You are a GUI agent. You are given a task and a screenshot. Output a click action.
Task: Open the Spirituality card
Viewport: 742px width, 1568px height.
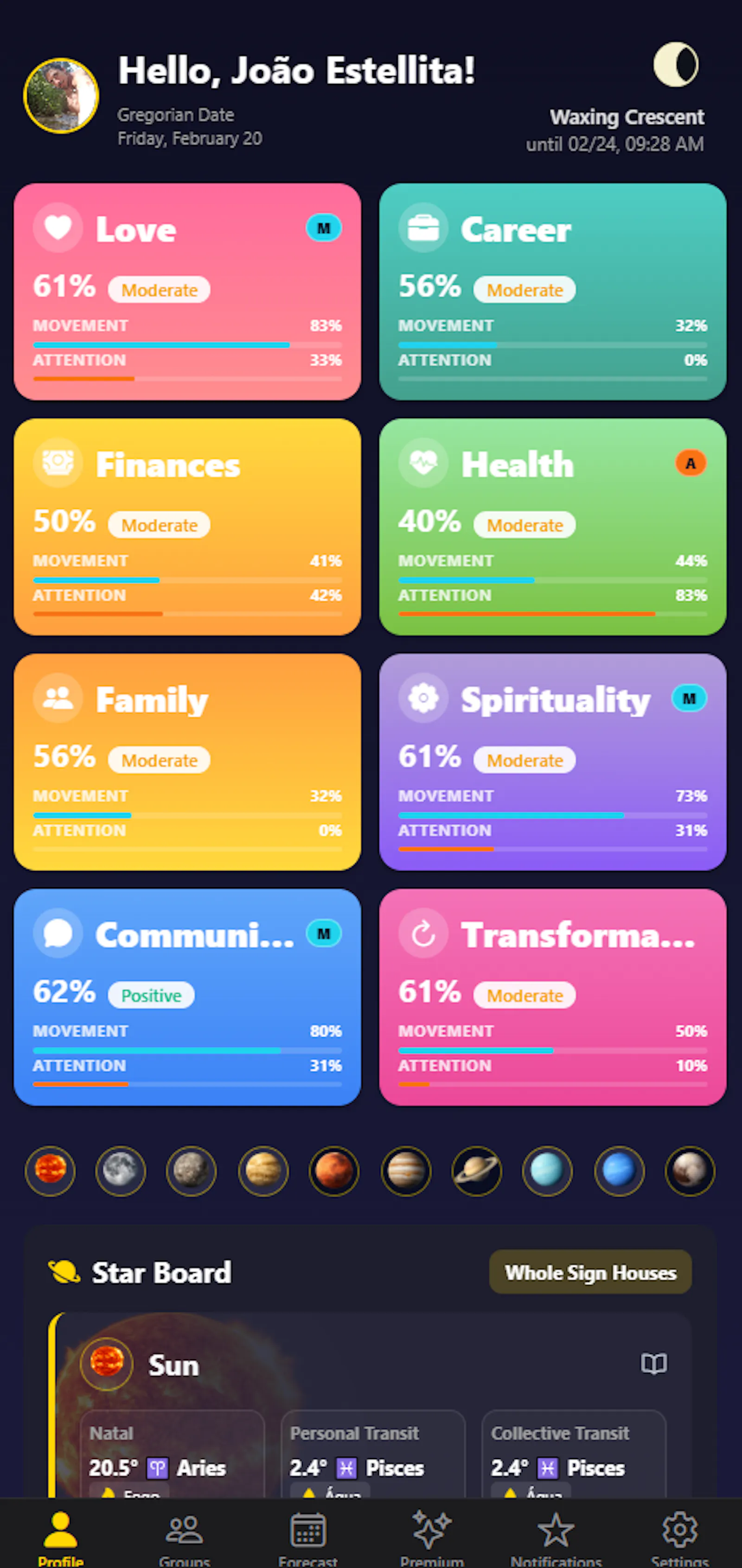tap(552, 762)
